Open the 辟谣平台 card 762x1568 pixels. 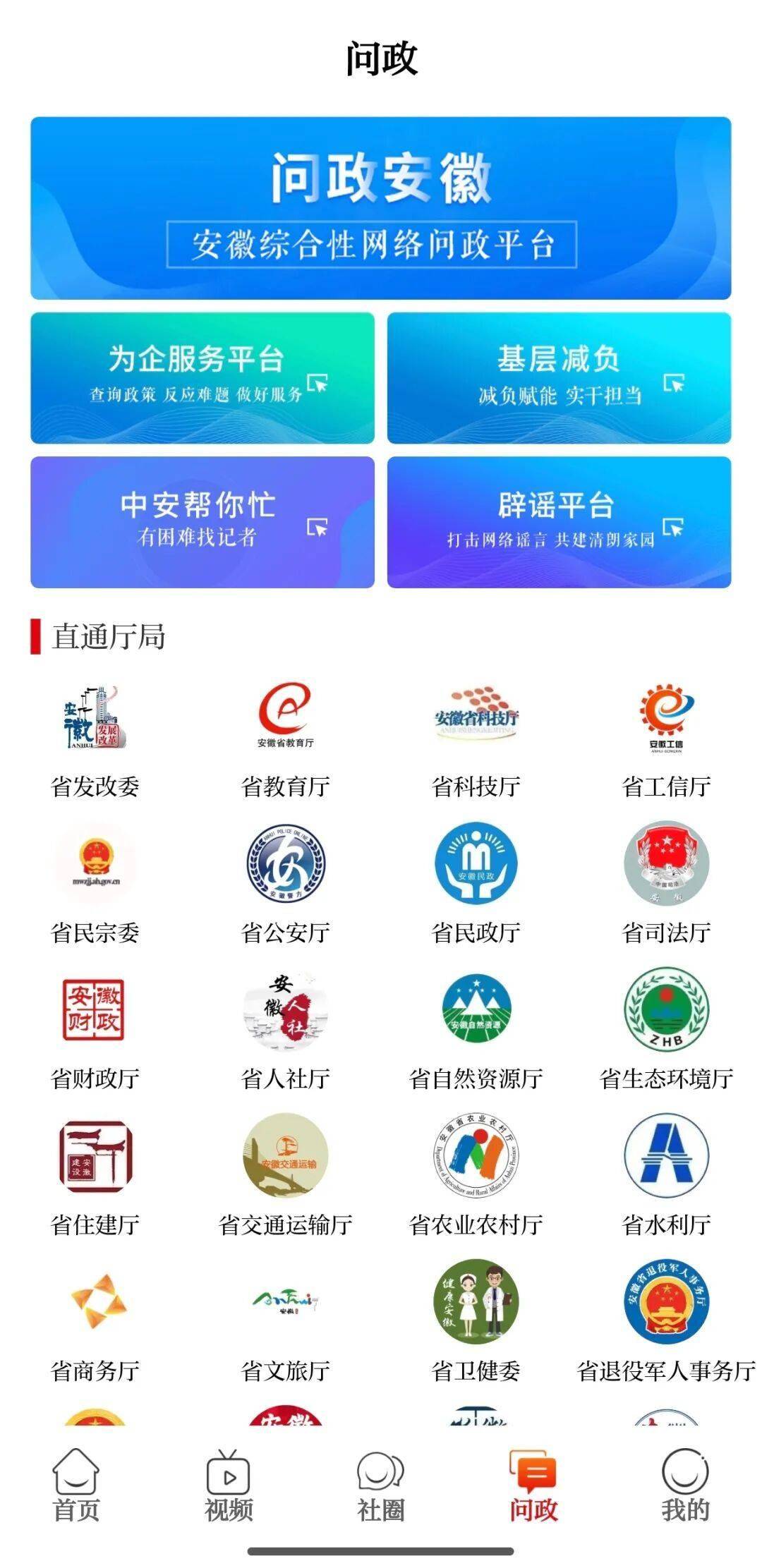pos(559,522)
